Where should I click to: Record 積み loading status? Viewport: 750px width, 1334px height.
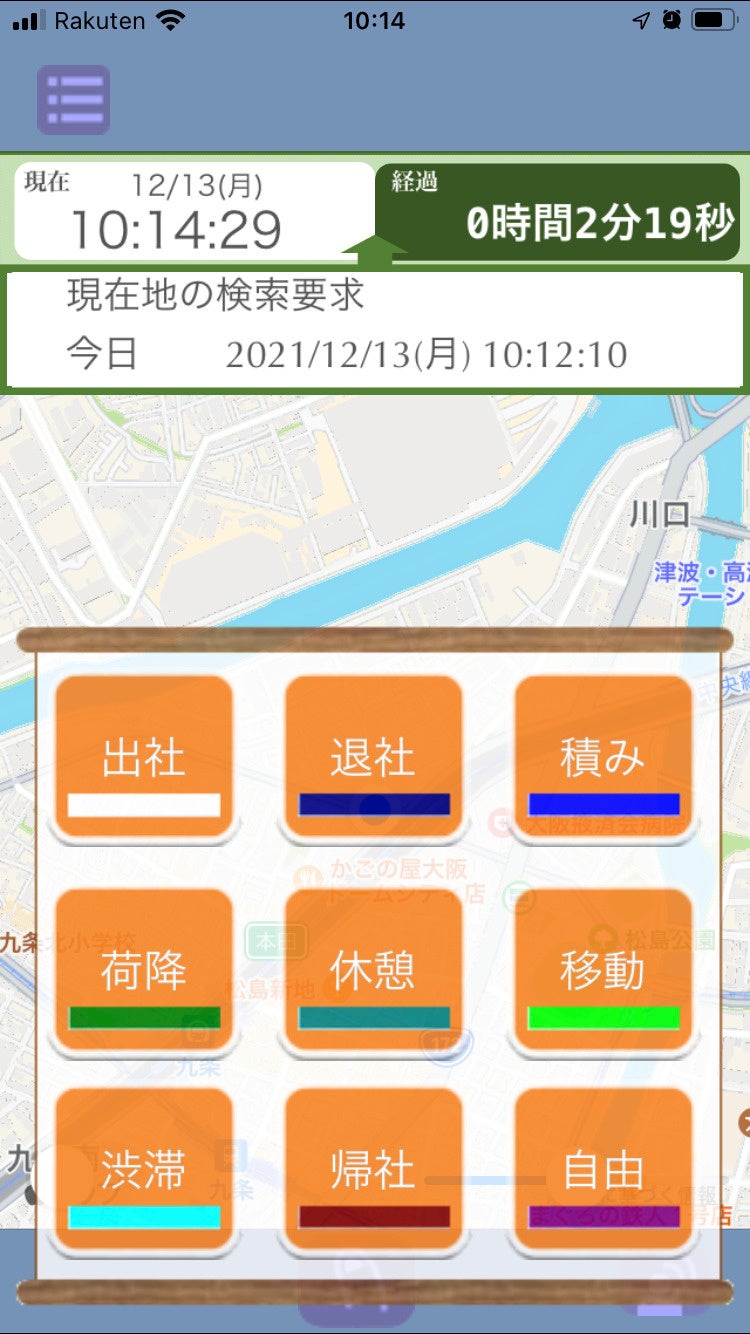603,757
